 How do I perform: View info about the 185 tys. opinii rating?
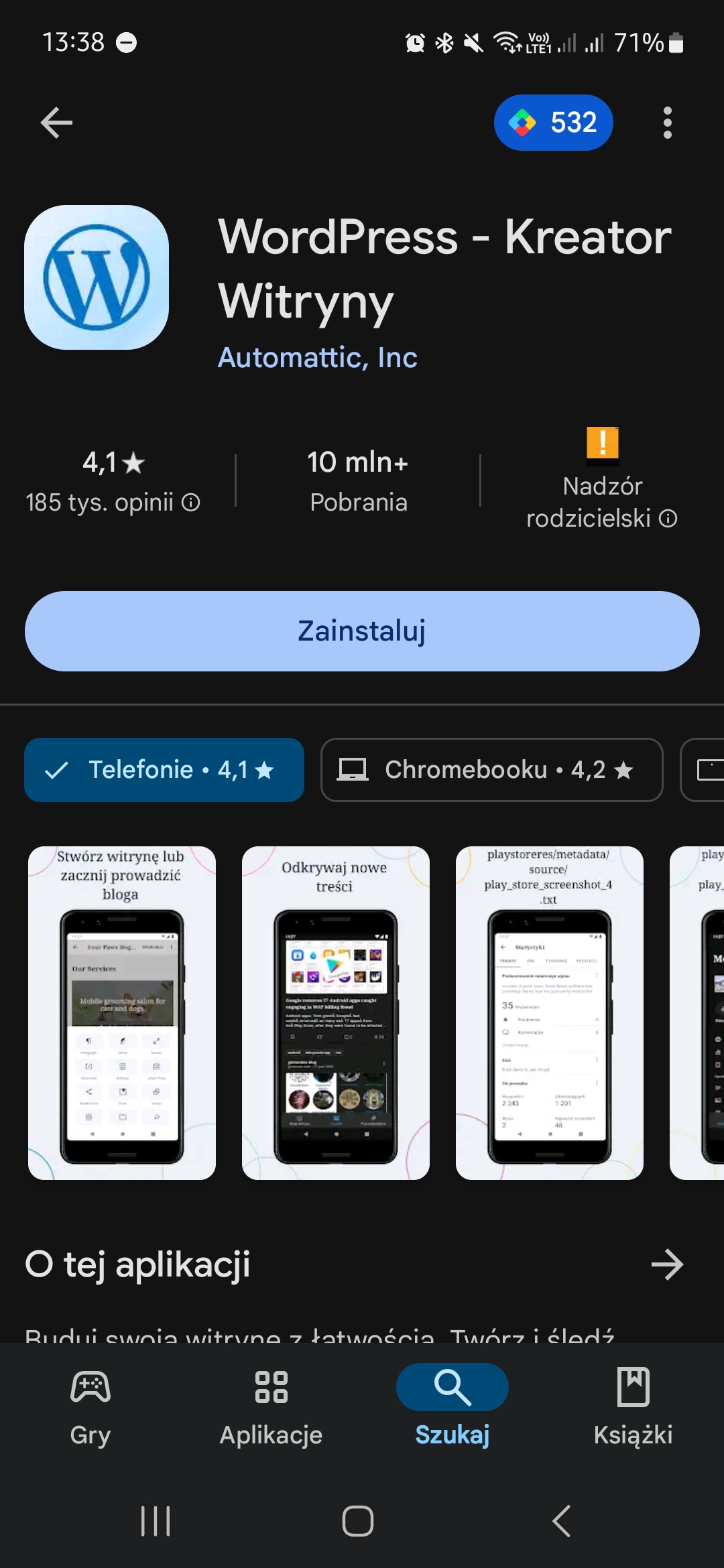pyautogui.click(x=191, y=503)
